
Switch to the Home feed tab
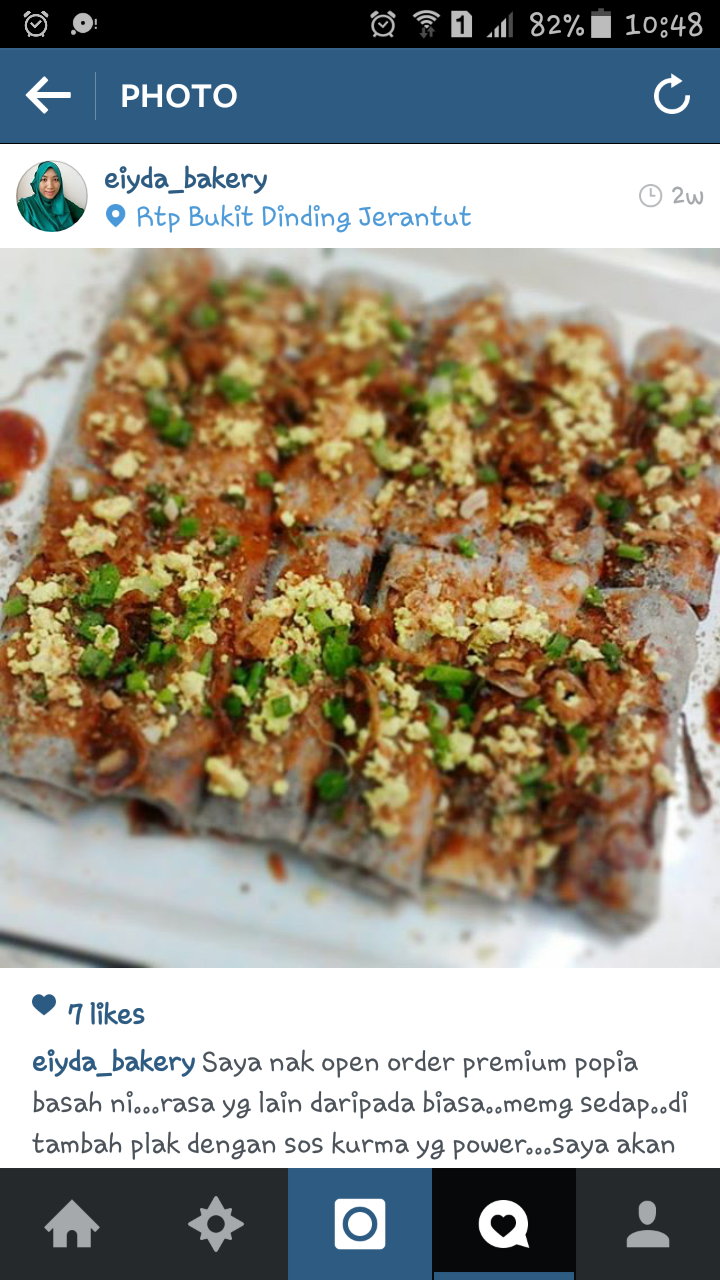pos(72,1224)
